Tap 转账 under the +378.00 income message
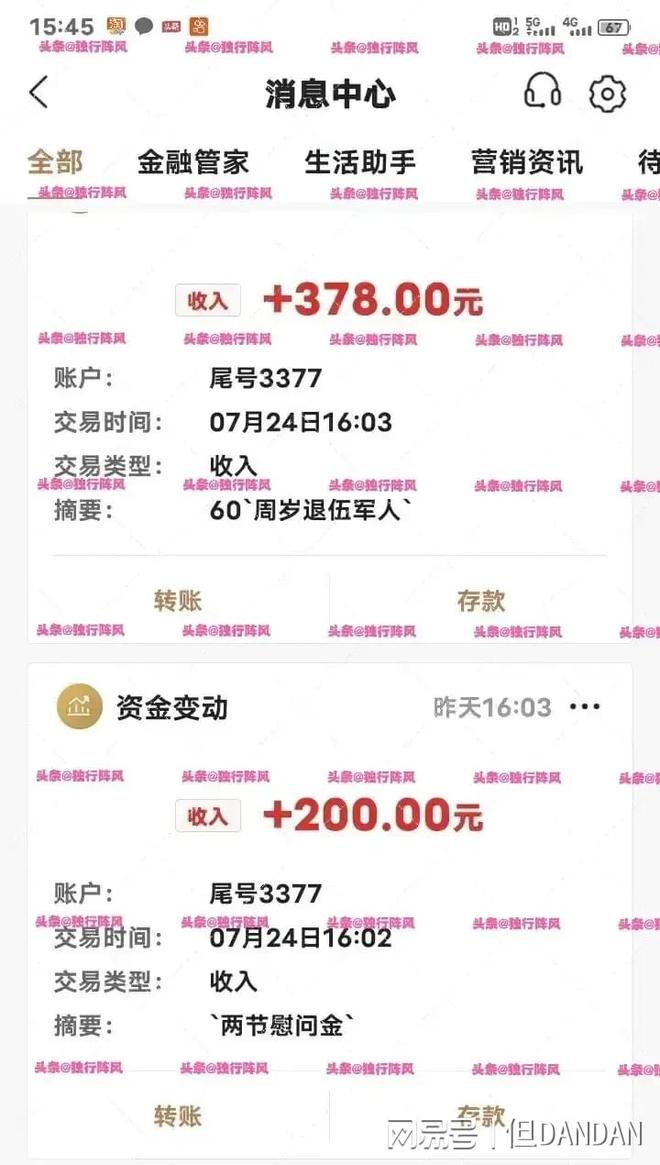This screenshot has width=660, height=1165. coord(178,600)
